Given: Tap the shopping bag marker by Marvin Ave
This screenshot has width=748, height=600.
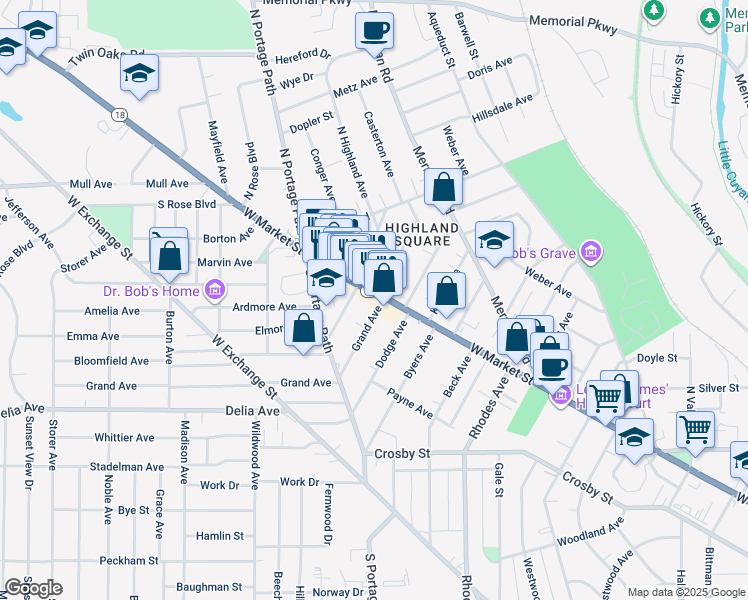Looking at the screenshot, I should point(170,255).
